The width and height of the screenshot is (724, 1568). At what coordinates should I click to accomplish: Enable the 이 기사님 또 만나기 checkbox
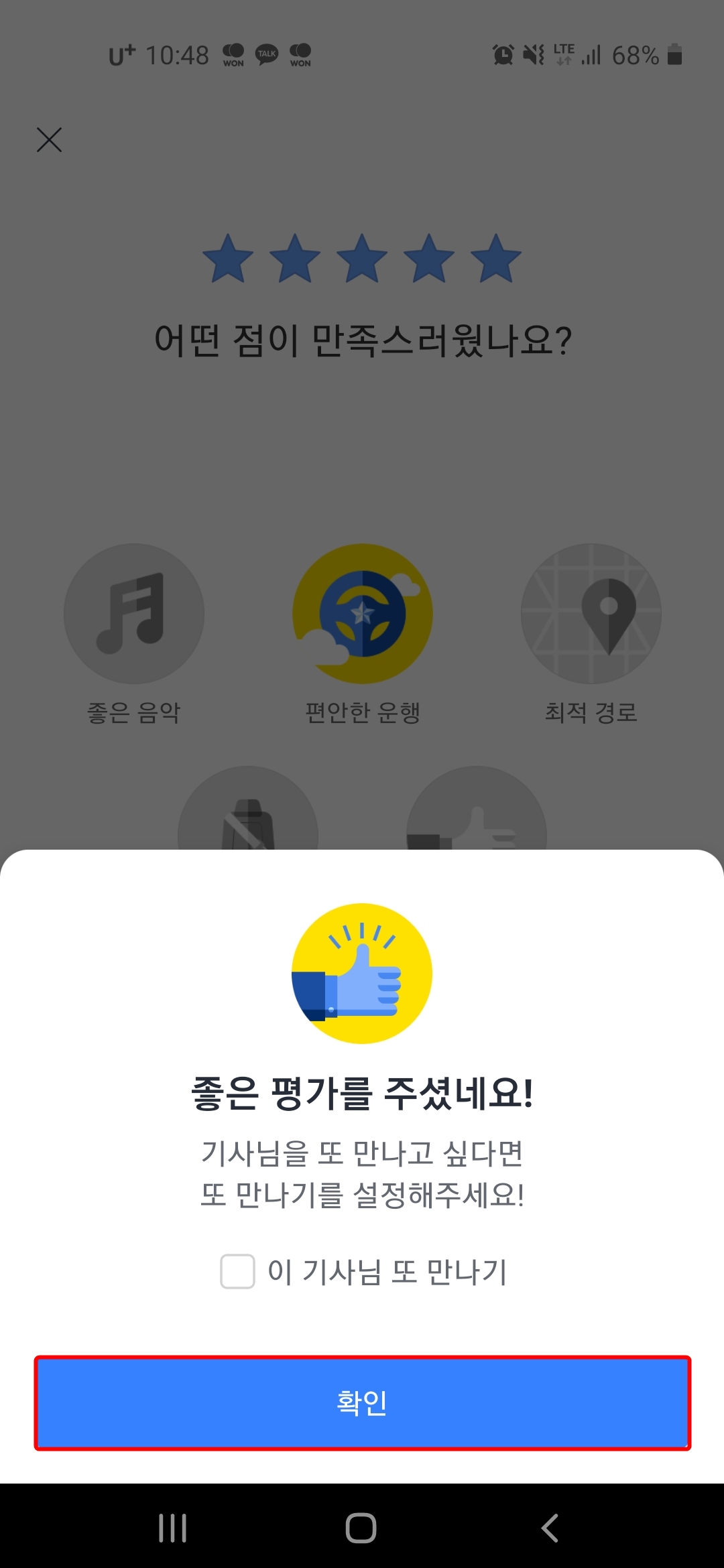236,1272
